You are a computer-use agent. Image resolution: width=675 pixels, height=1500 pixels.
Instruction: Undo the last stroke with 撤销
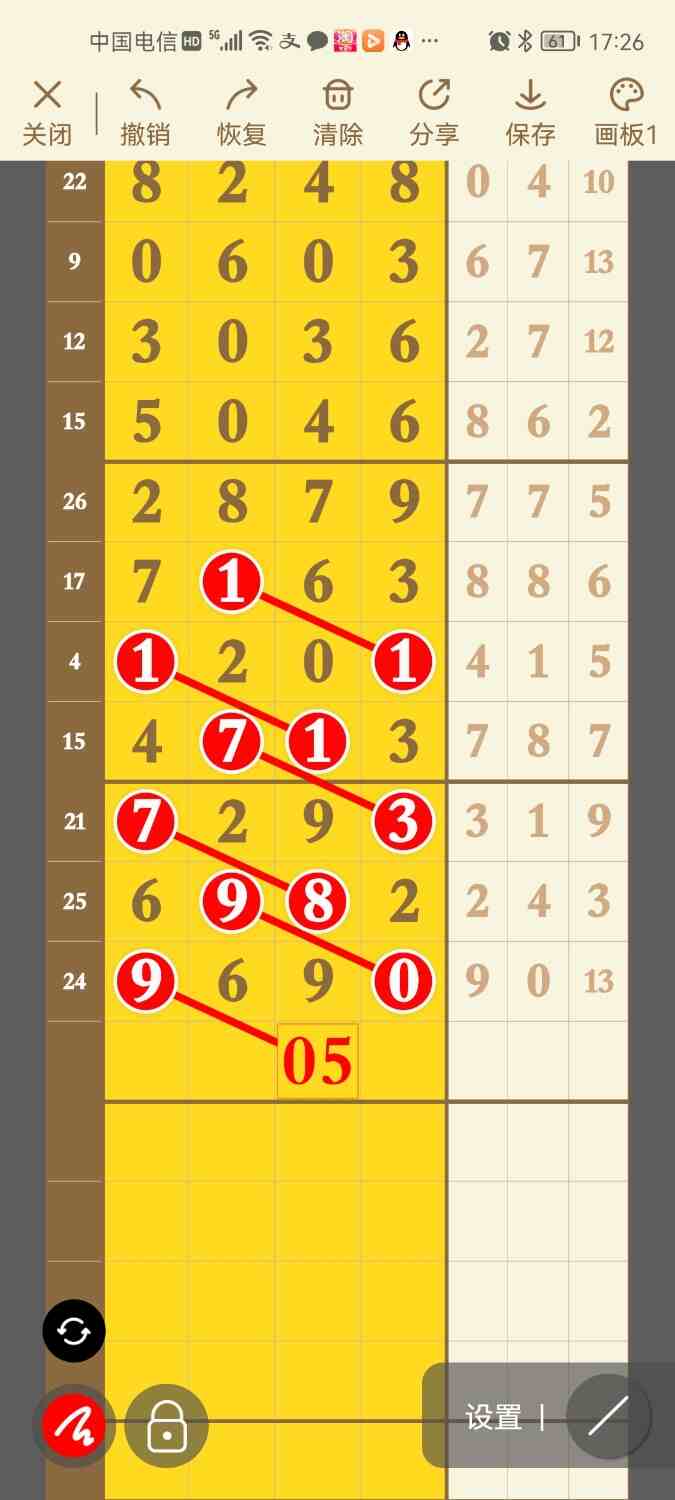click(x=145, y=113)
